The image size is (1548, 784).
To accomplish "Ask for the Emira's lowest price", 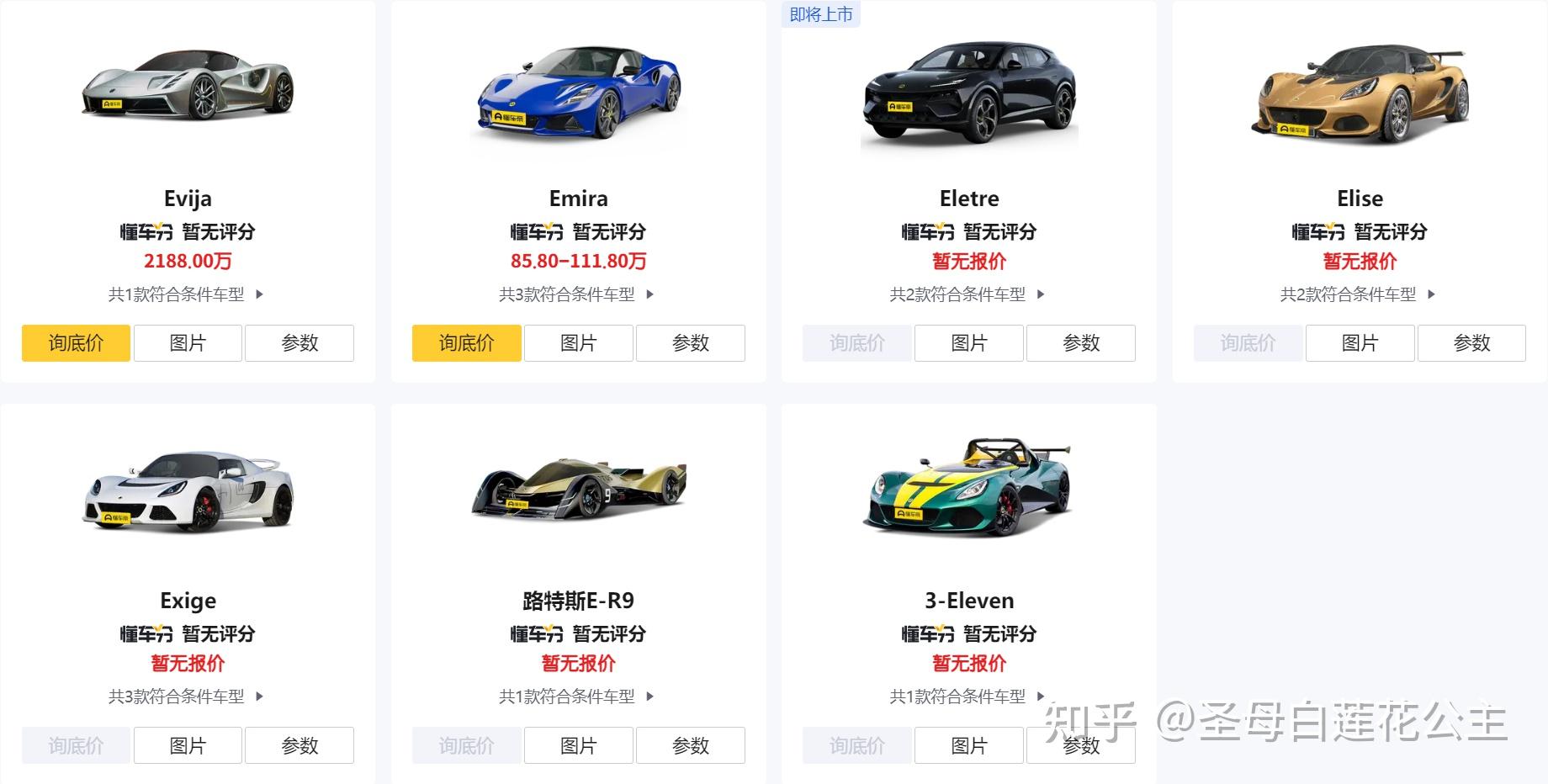I will coord(466,343).
